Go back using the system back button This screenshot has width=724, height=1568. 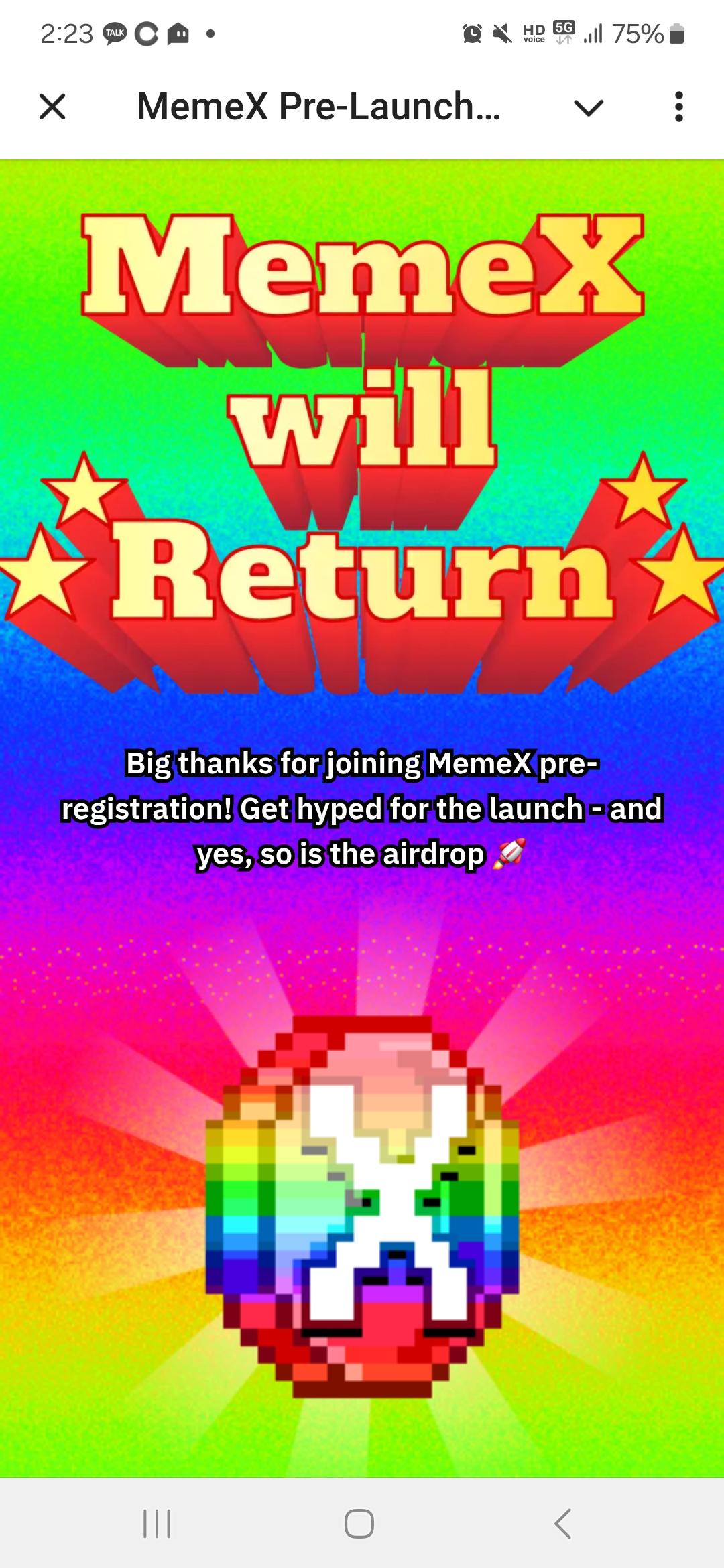point(563,1523)
